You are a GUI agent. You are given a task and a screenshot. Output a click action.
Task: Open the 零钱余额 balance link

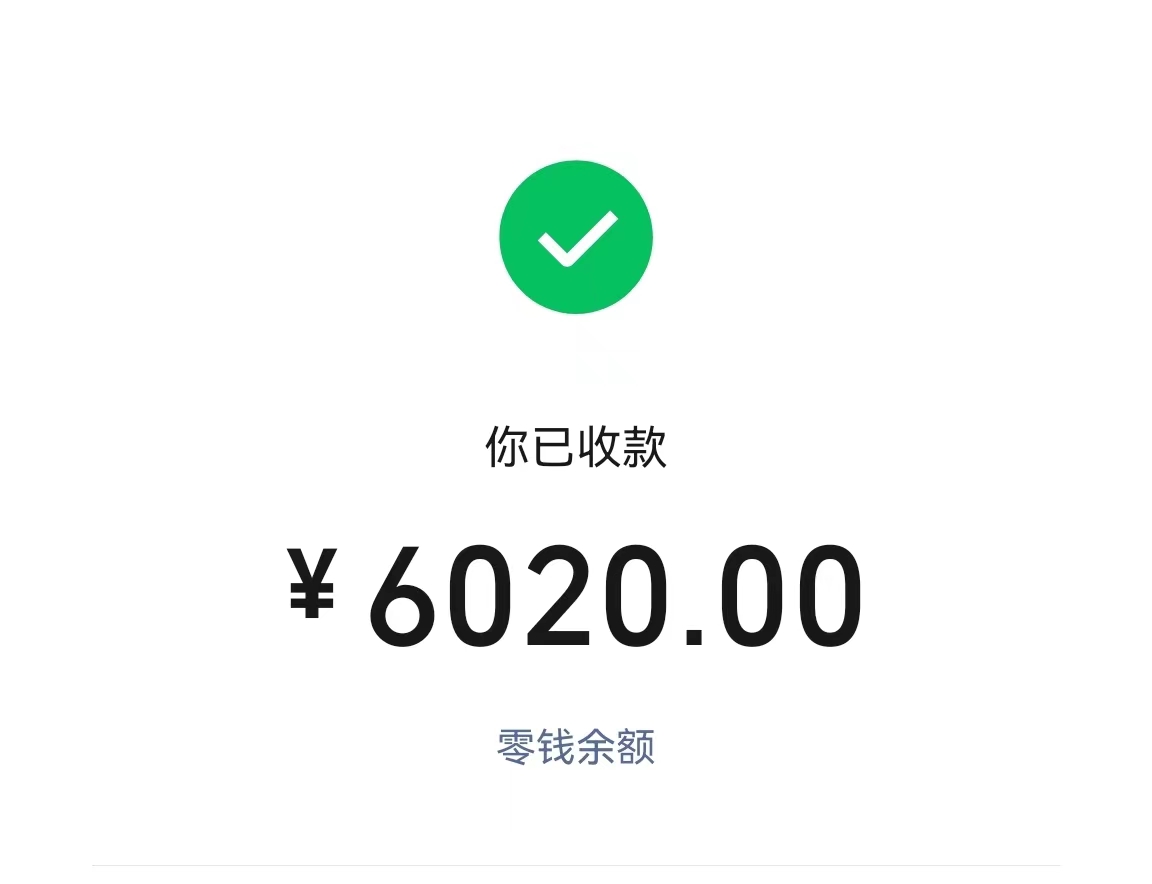click(576, 747)
